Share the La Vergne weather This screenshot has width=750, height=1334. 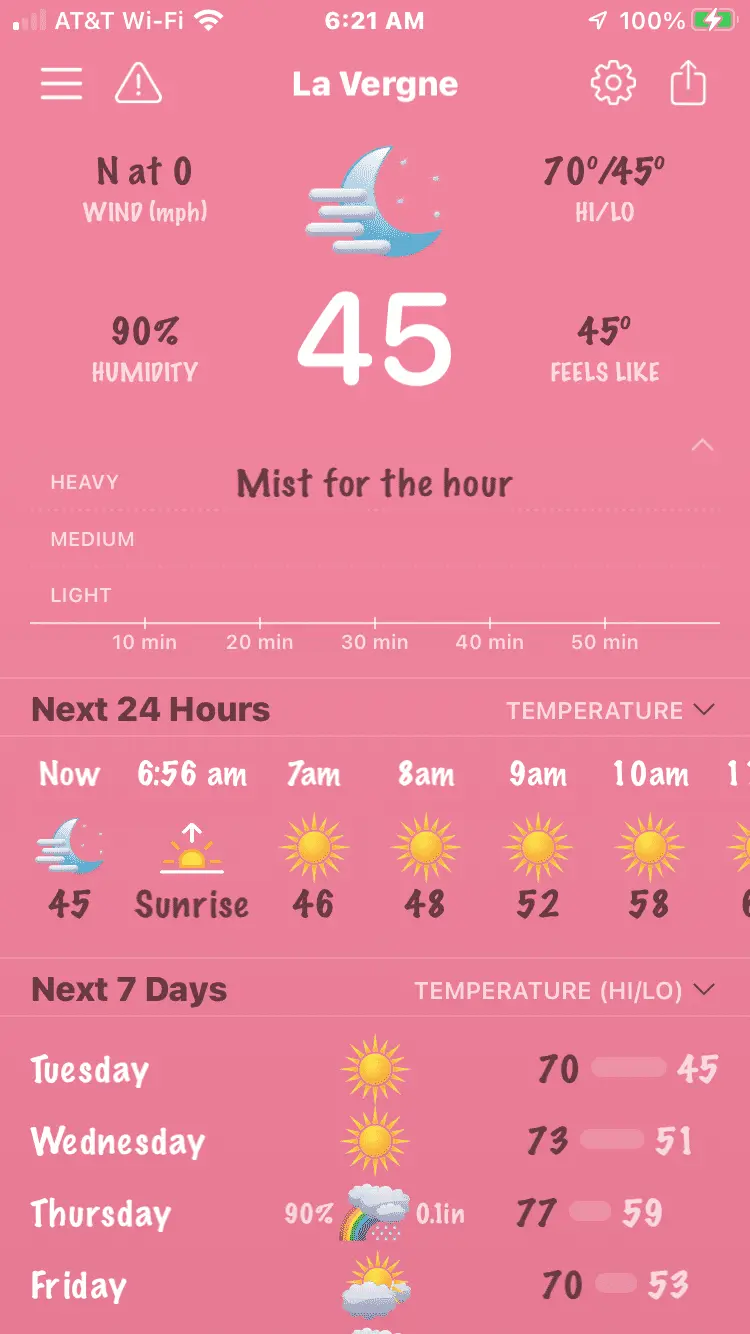[688, 84]
